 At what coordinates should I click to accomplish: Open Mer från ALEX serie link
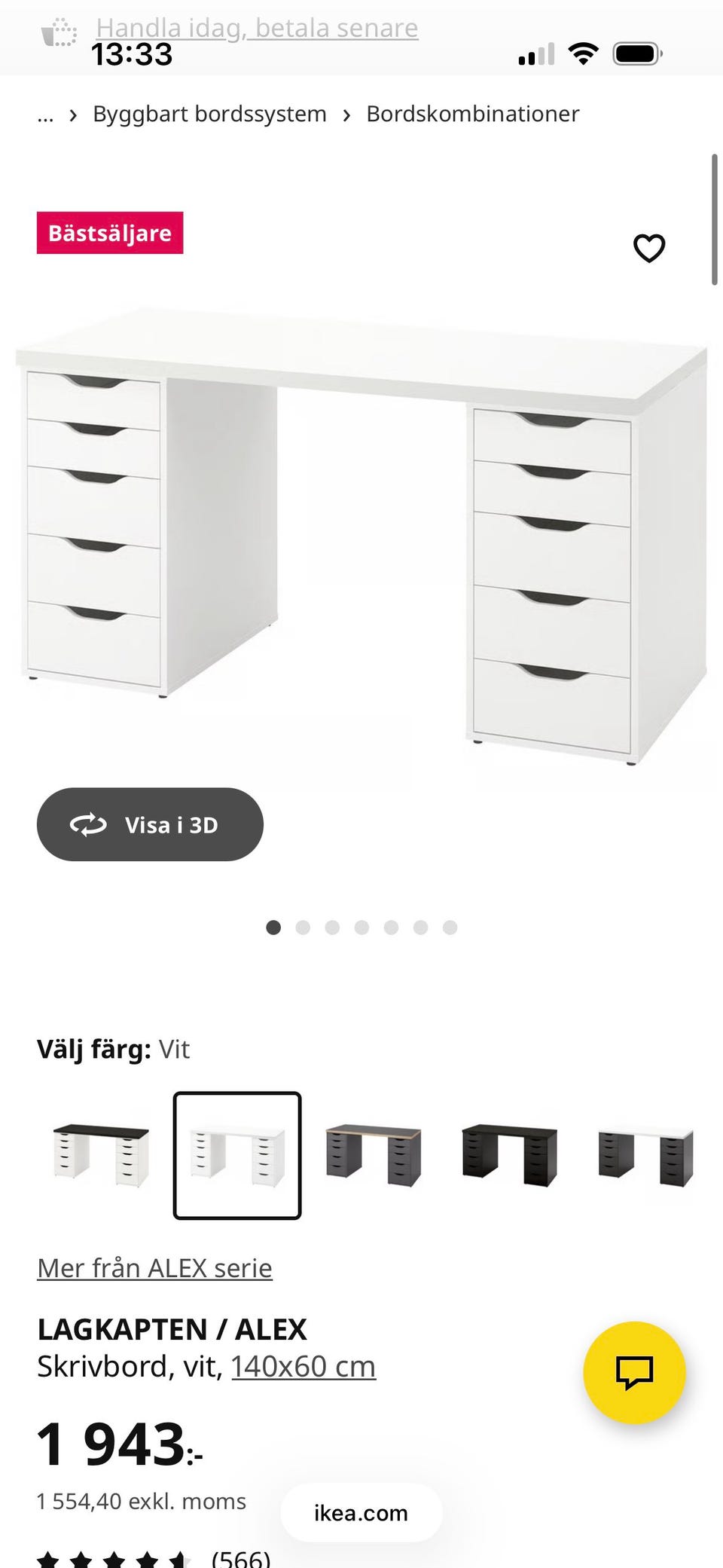(x=154, y=1268)
